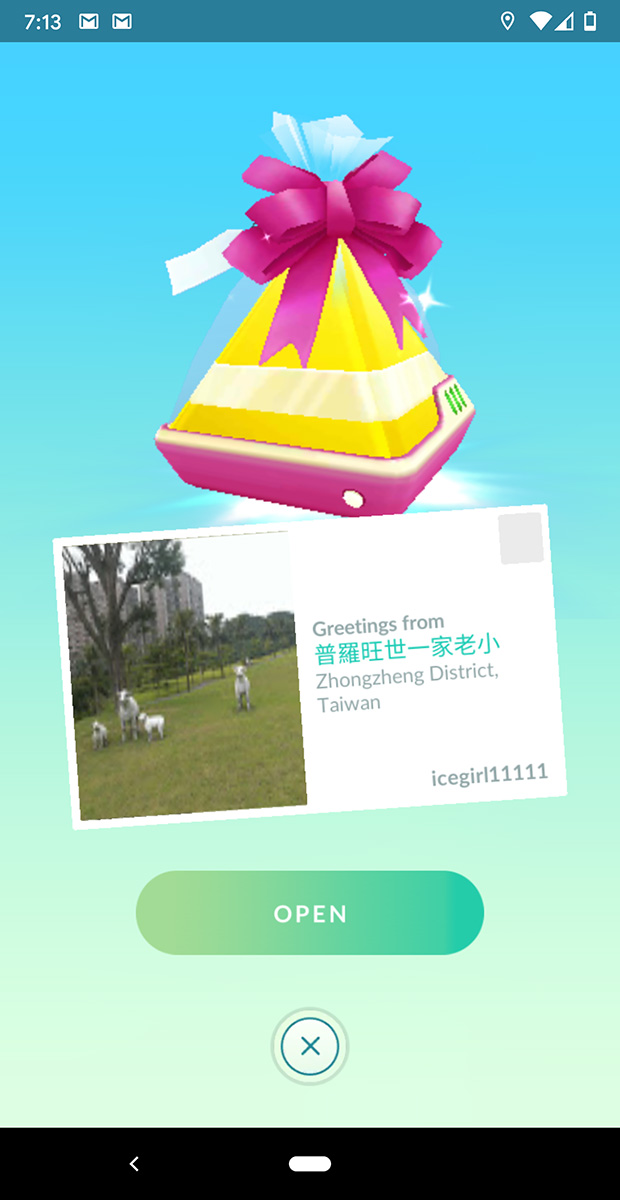Go back with the system back arrow
The height and width of the screenshot is (1200, 620).
tap(135, 1164)
